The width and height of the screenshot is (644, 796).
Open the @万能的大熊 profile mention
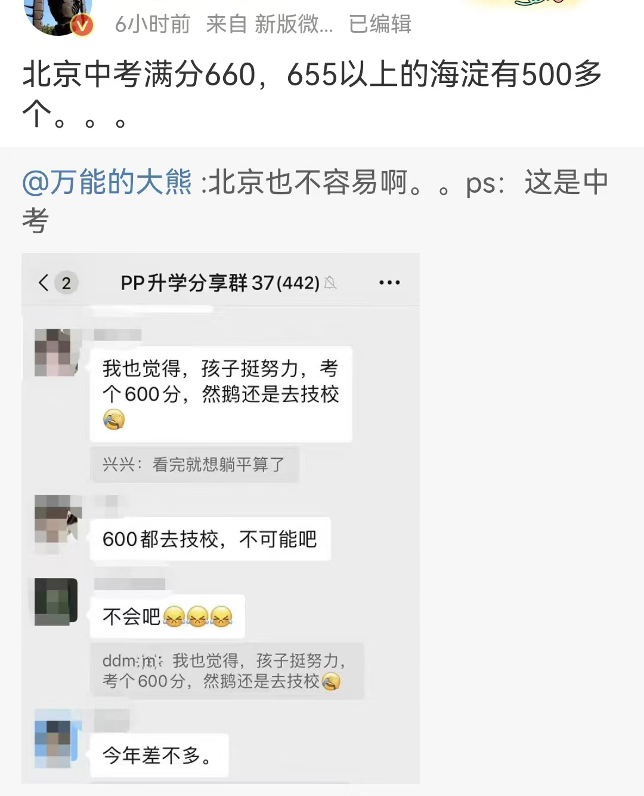(106, 184)
